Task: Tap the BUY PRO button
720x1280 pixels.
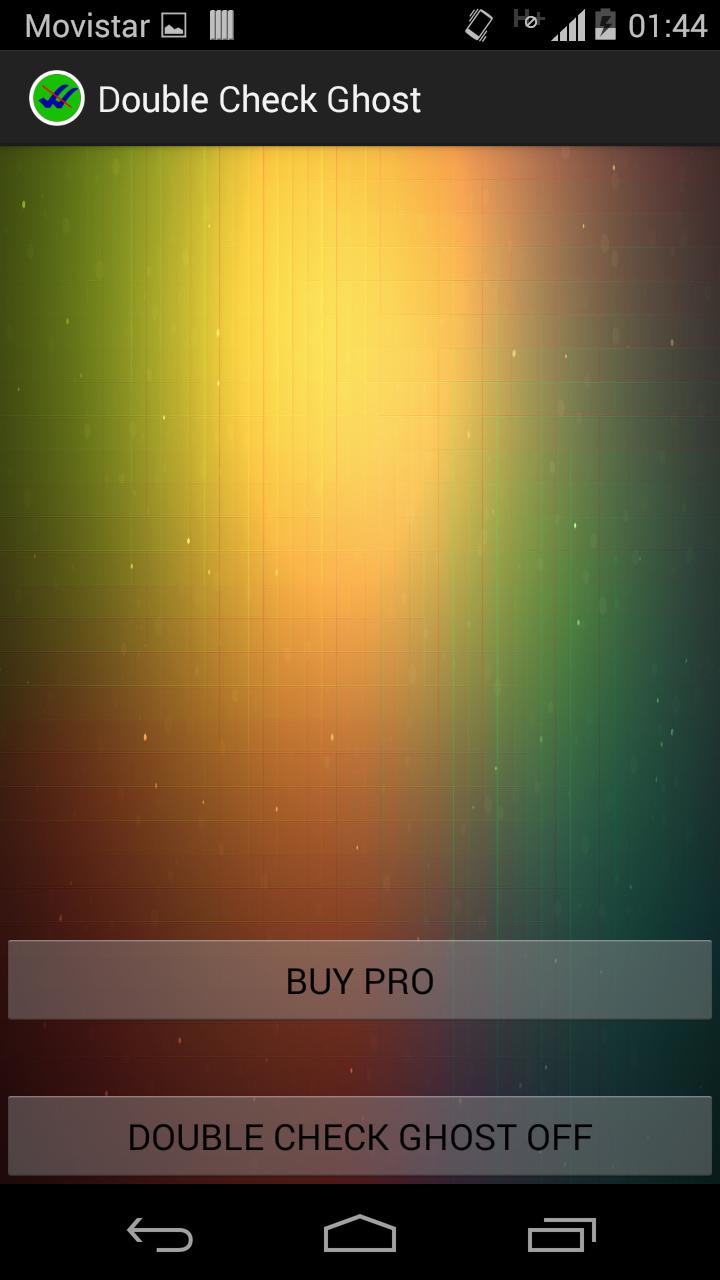Action: [x=360, y=980]
